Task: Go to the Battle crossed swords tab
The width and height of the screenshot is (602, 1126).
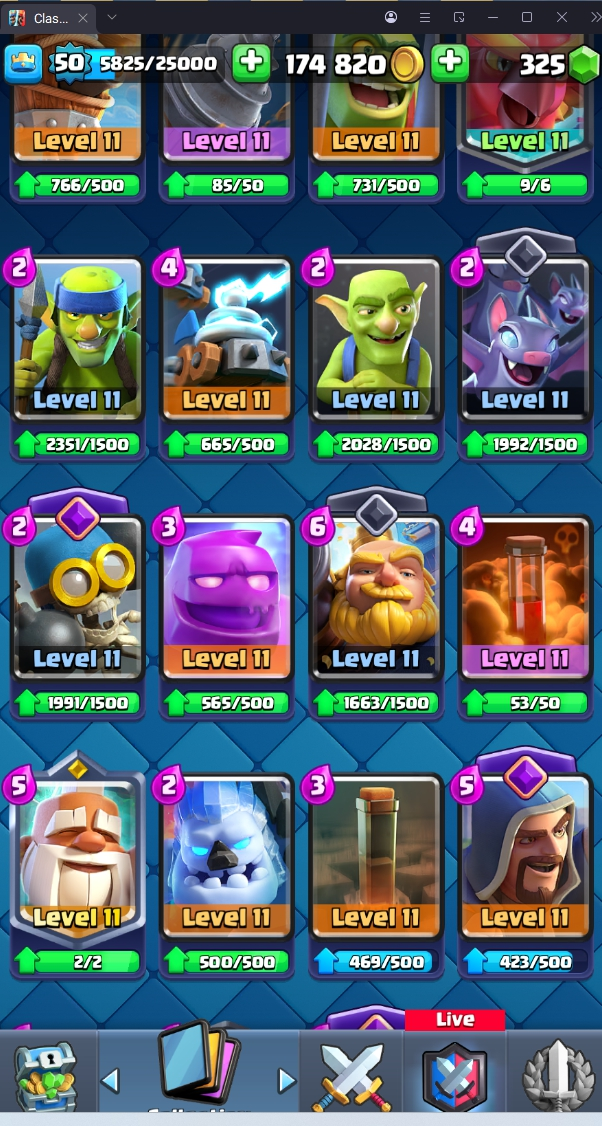Action: click(x=349, y=1075)
